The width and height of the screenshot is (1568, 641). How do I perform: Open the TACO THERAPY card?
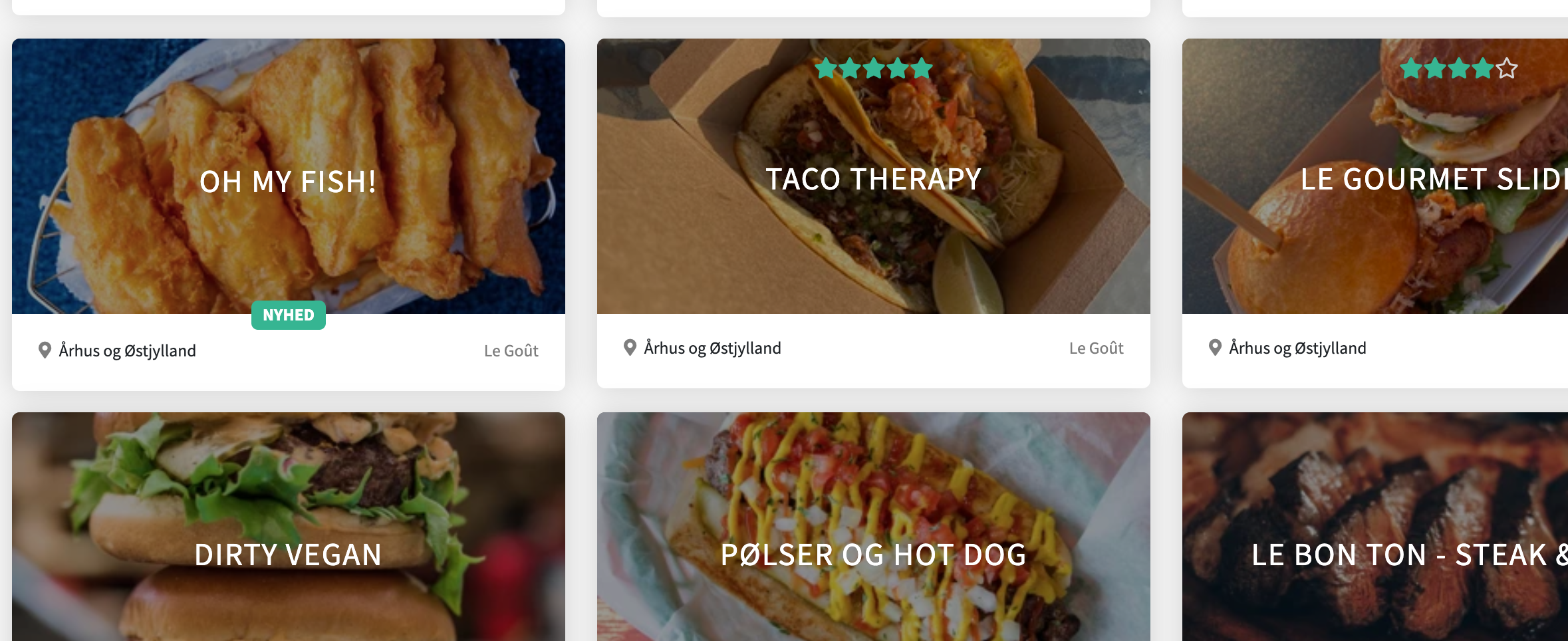point(873,180)
